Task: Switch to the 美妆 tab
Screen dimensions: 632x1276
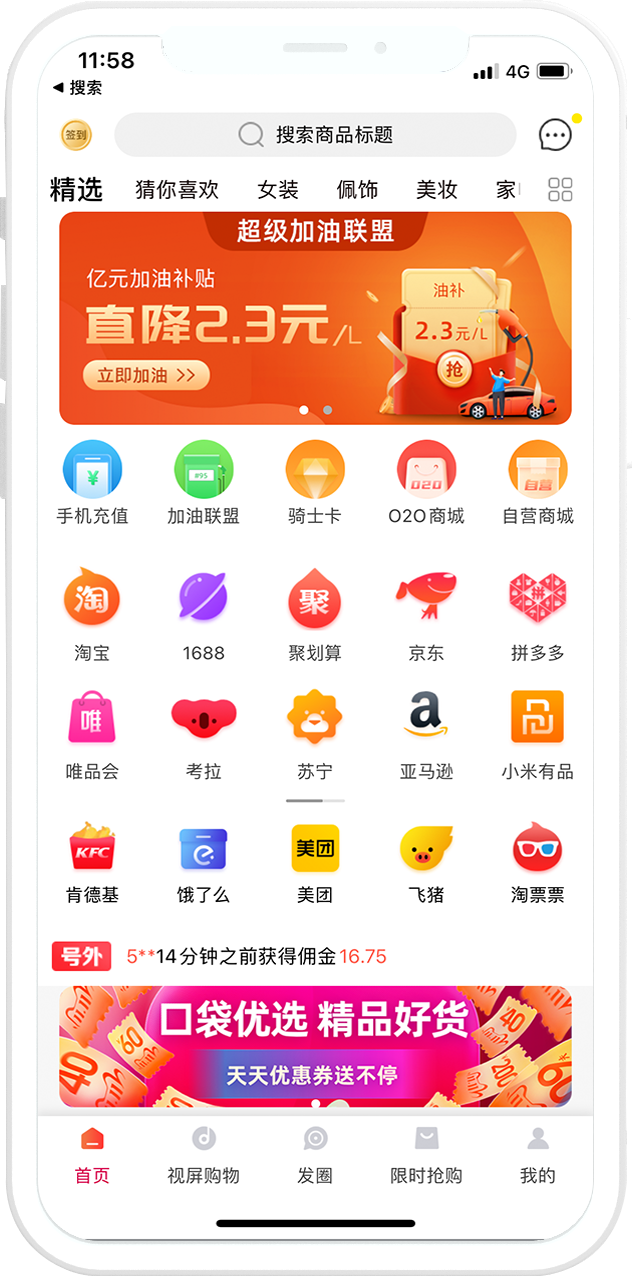Action: pyautogui.click(x=437, y=190)
